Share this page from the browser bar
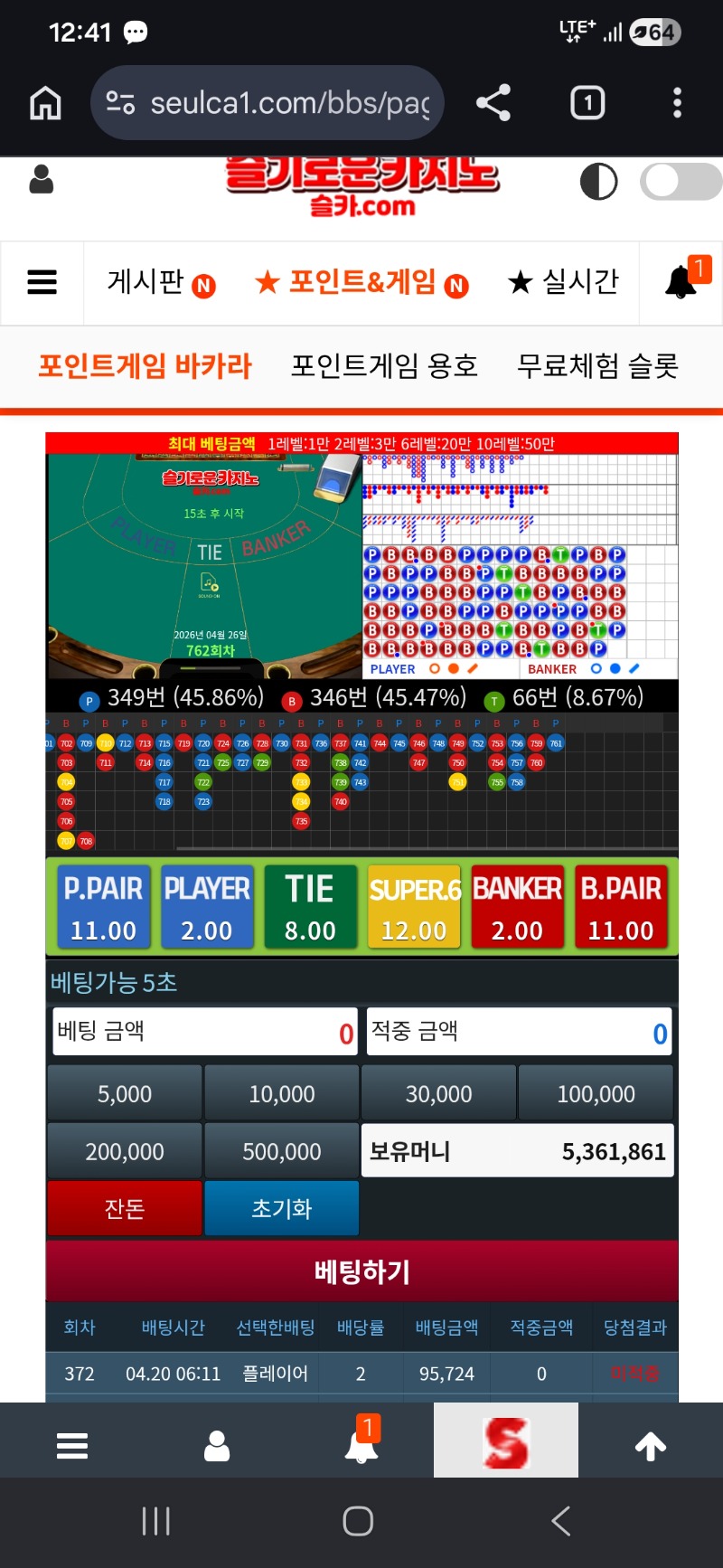This screenshot has width=723, height=1568. pos(493,103)
